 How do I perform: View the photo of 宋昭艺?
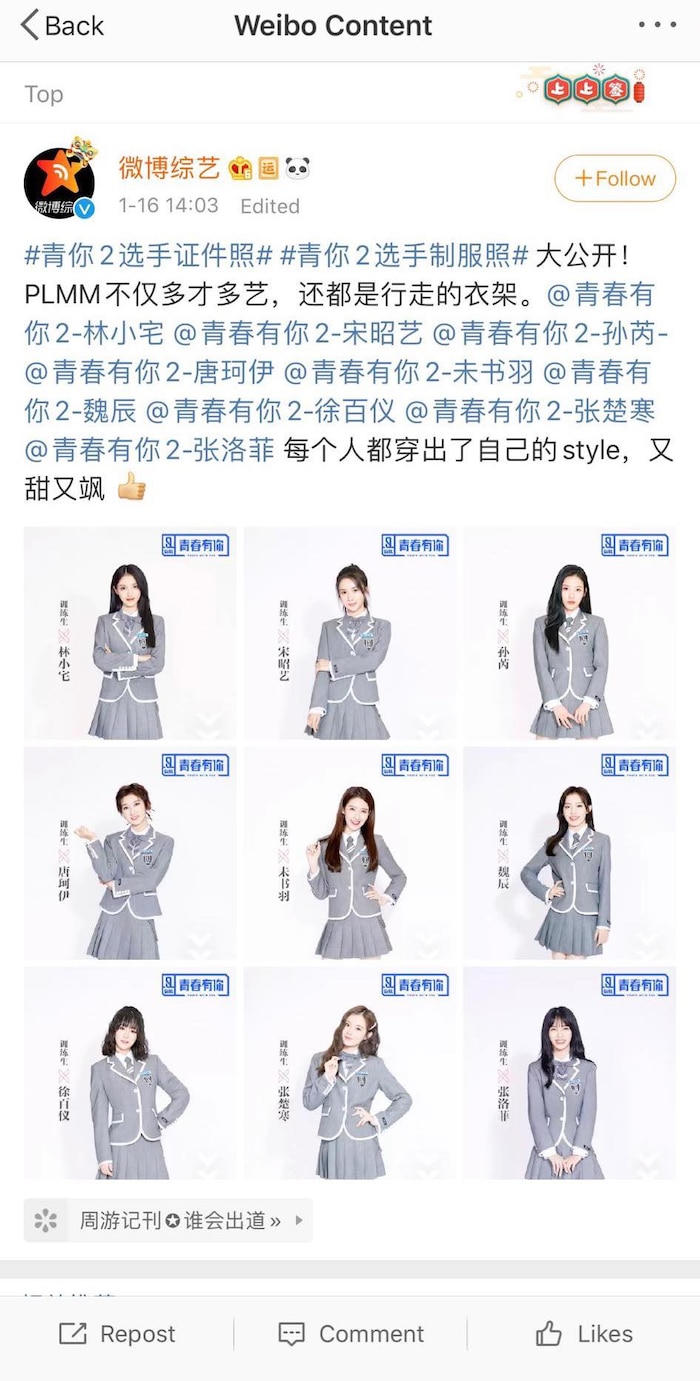pyautogui.click(x=350, y=633)
